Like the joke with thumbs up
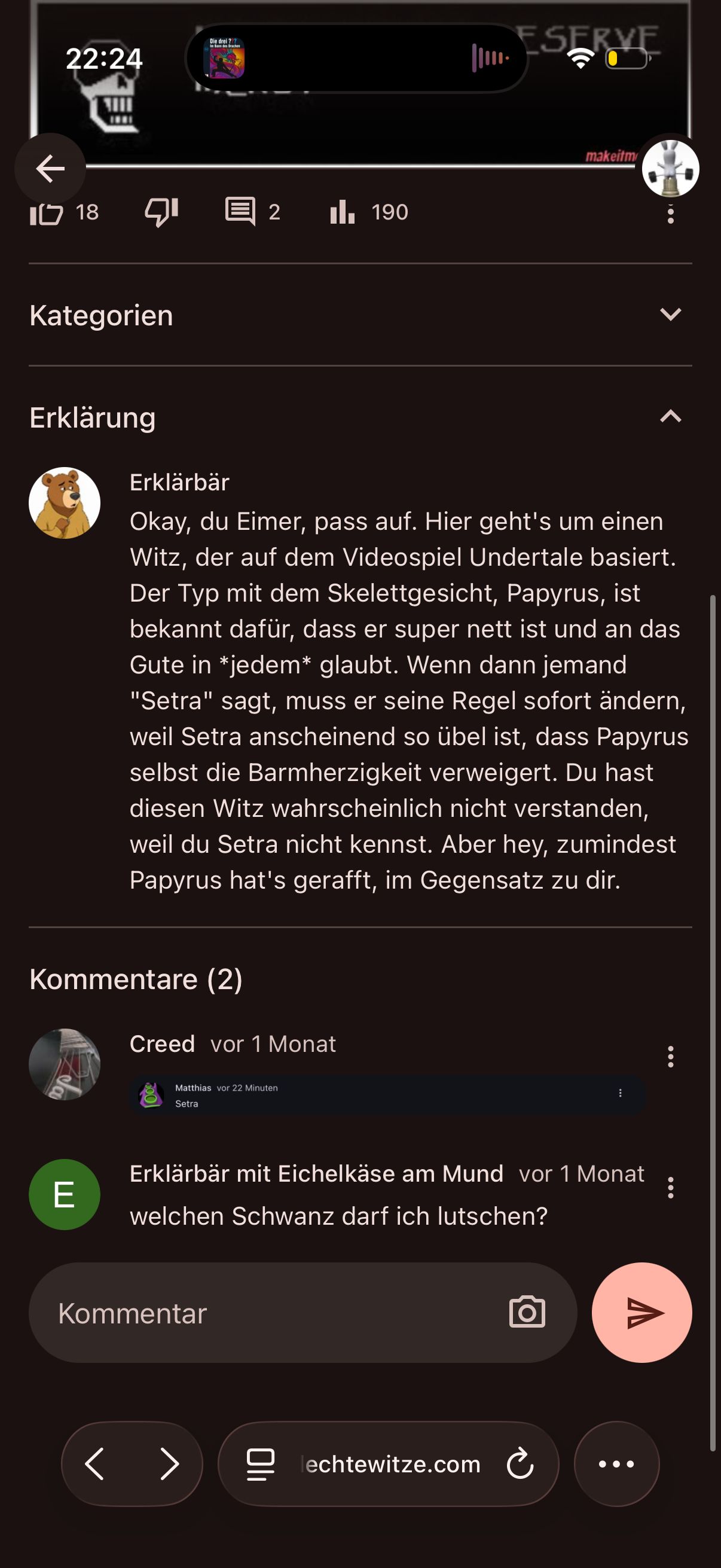 click(47, 212)
